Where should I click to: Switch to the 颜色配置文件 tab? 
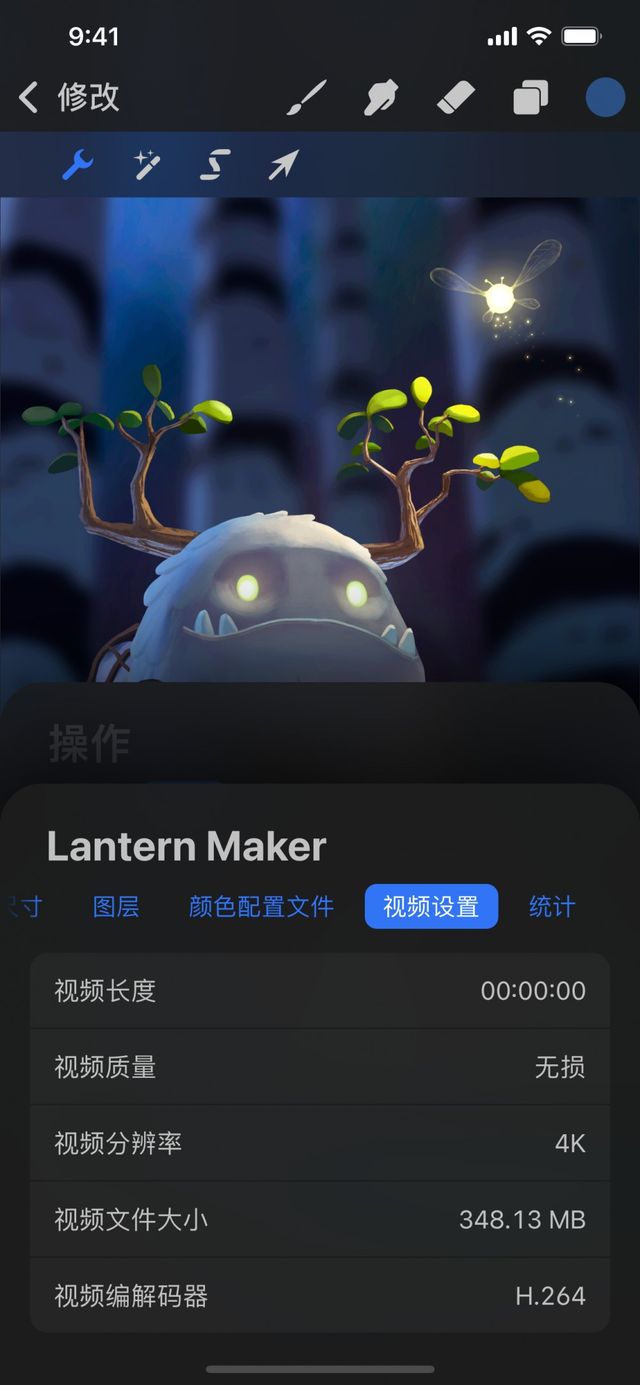[261, 907]
